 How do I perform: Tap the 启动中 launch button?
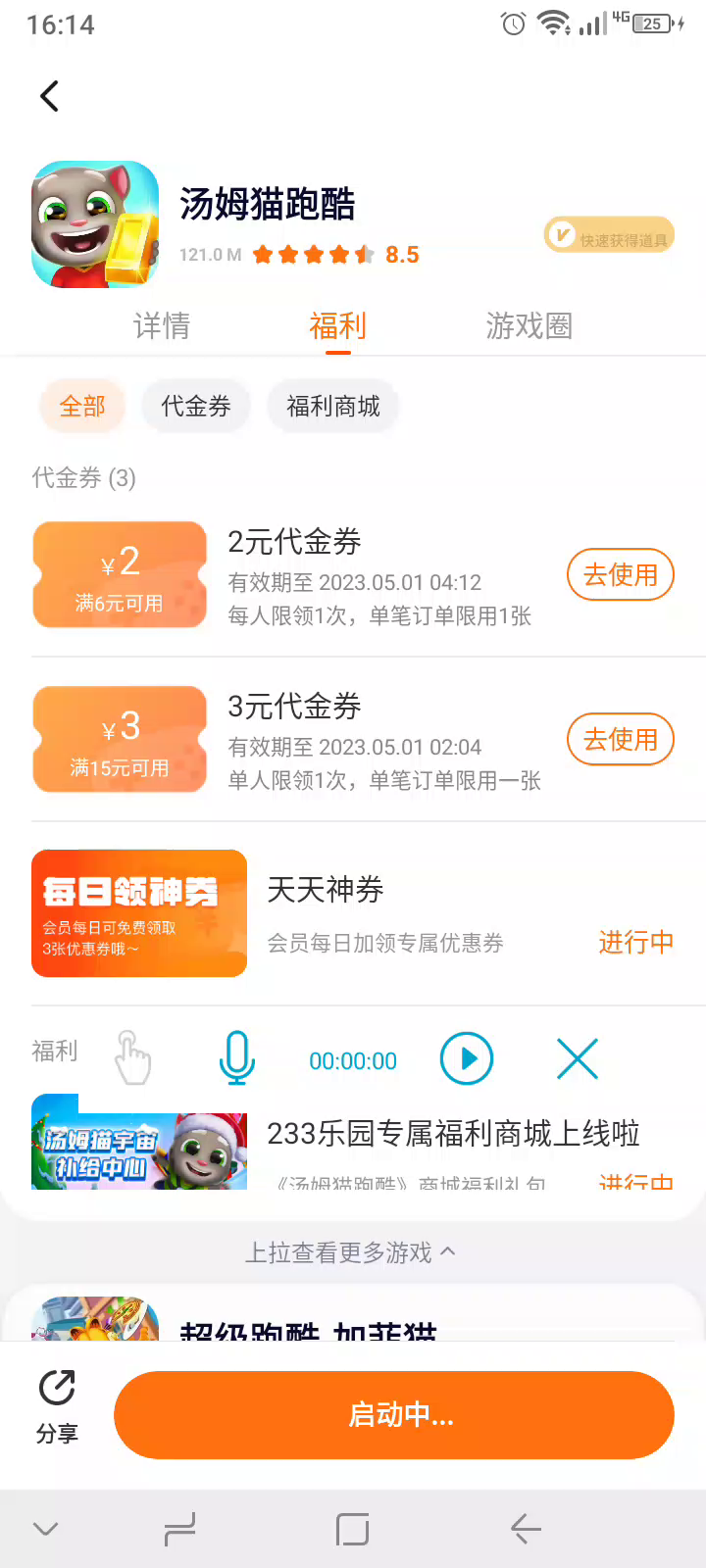click(x=394, y=1414)
